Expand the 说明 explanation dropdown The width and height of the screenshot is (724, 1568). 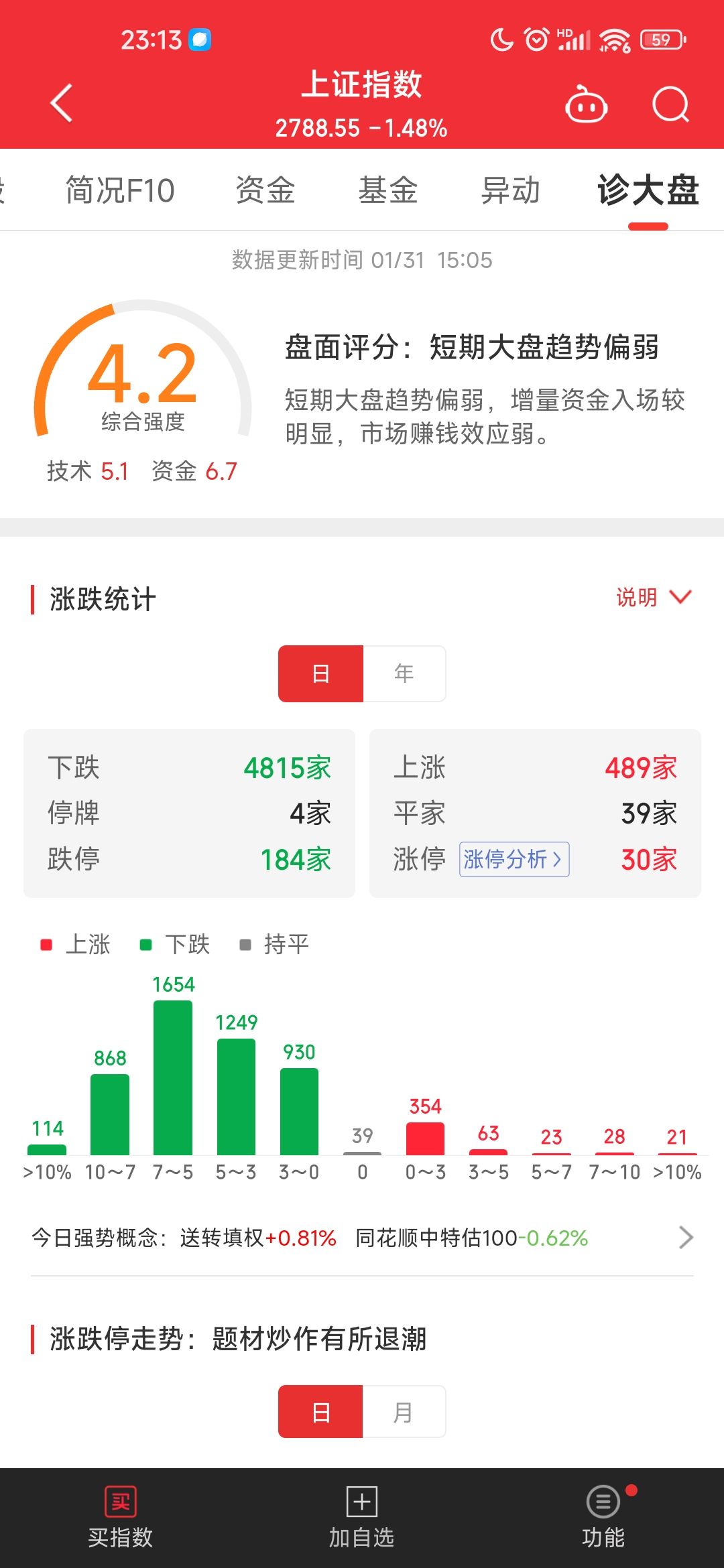tap(654, 597)
